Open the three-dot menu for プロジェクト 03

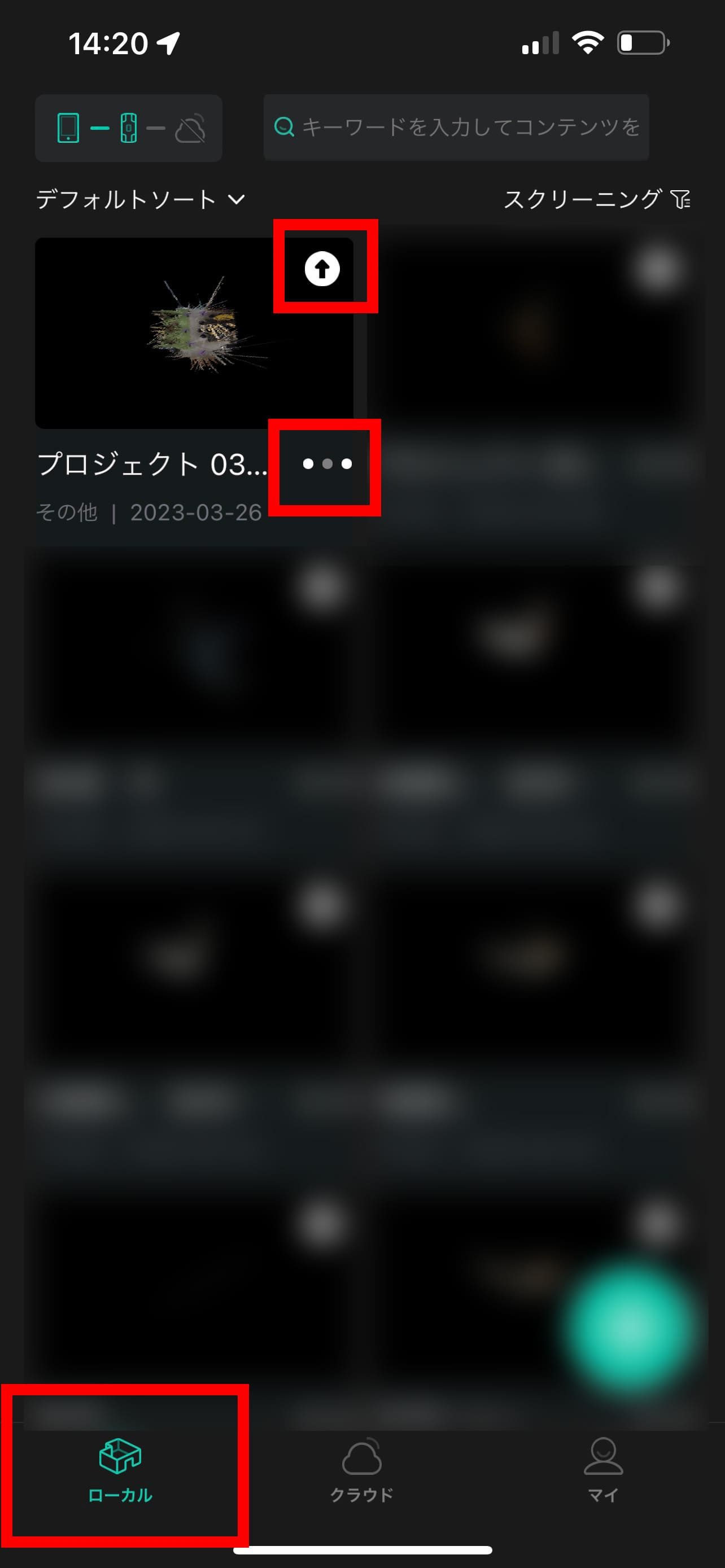[x=327, y=465]
